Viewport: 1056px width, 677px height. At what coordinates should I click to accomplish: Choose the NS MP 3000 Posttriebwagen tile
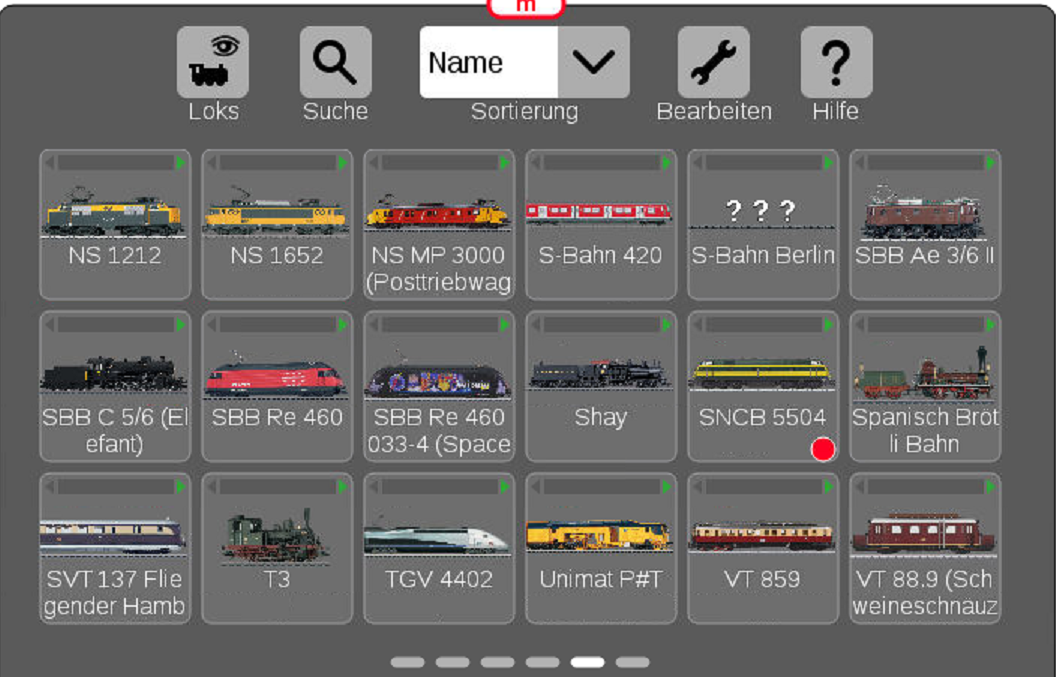(439, 225)
